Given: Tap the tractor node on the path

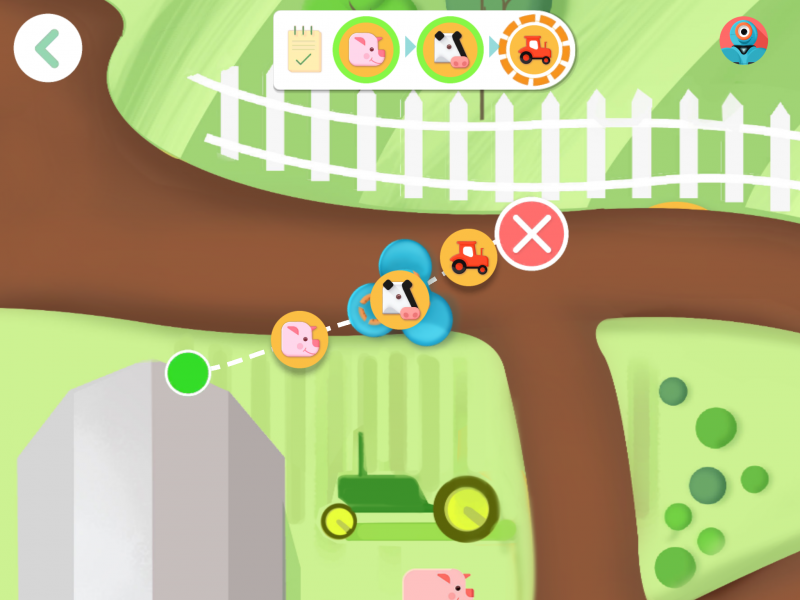Looking at the screenshot, I should [468, 258].
